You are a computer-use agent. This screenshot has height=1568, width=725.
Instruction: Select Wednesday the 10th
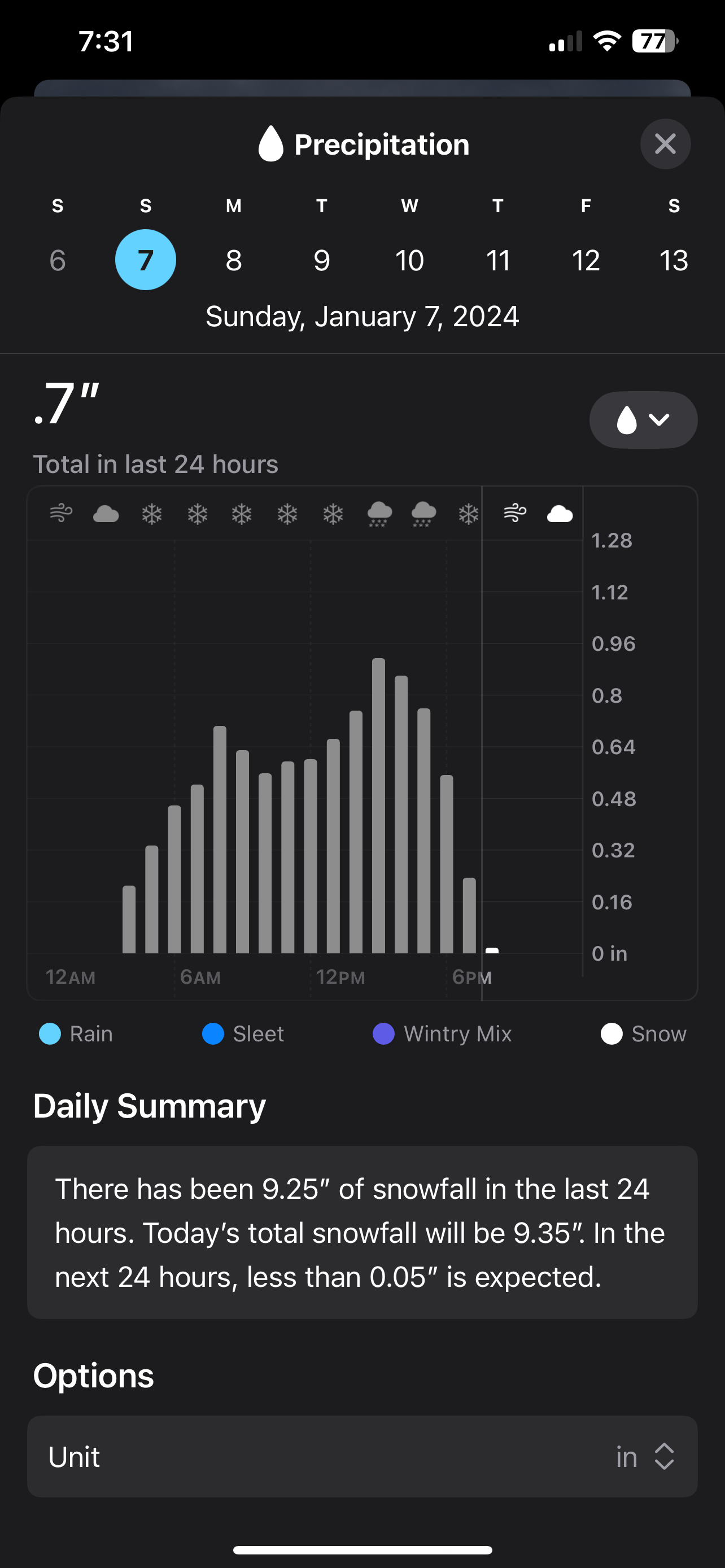[410, 261]
